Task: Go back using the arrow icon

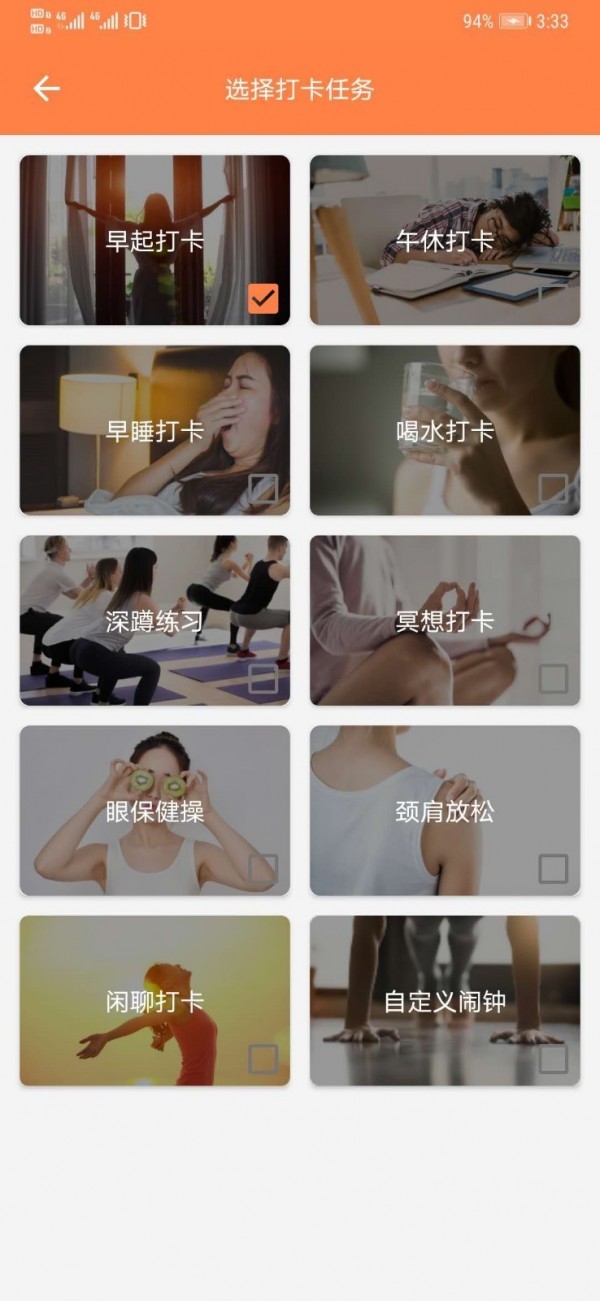Action: pyautogui.click(x=46, y=89)
